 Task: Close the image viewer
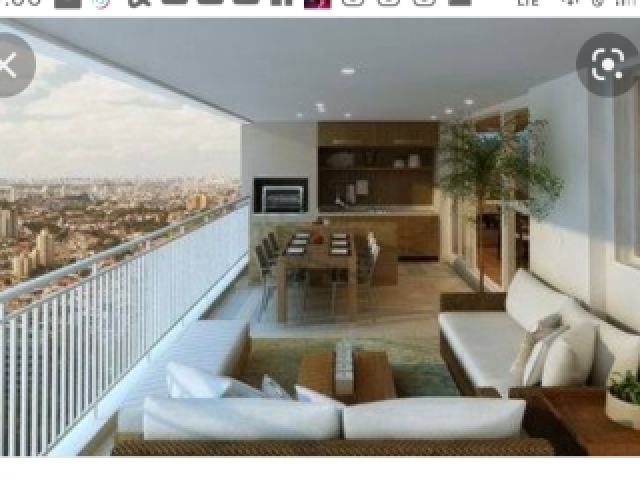[10, 66]
